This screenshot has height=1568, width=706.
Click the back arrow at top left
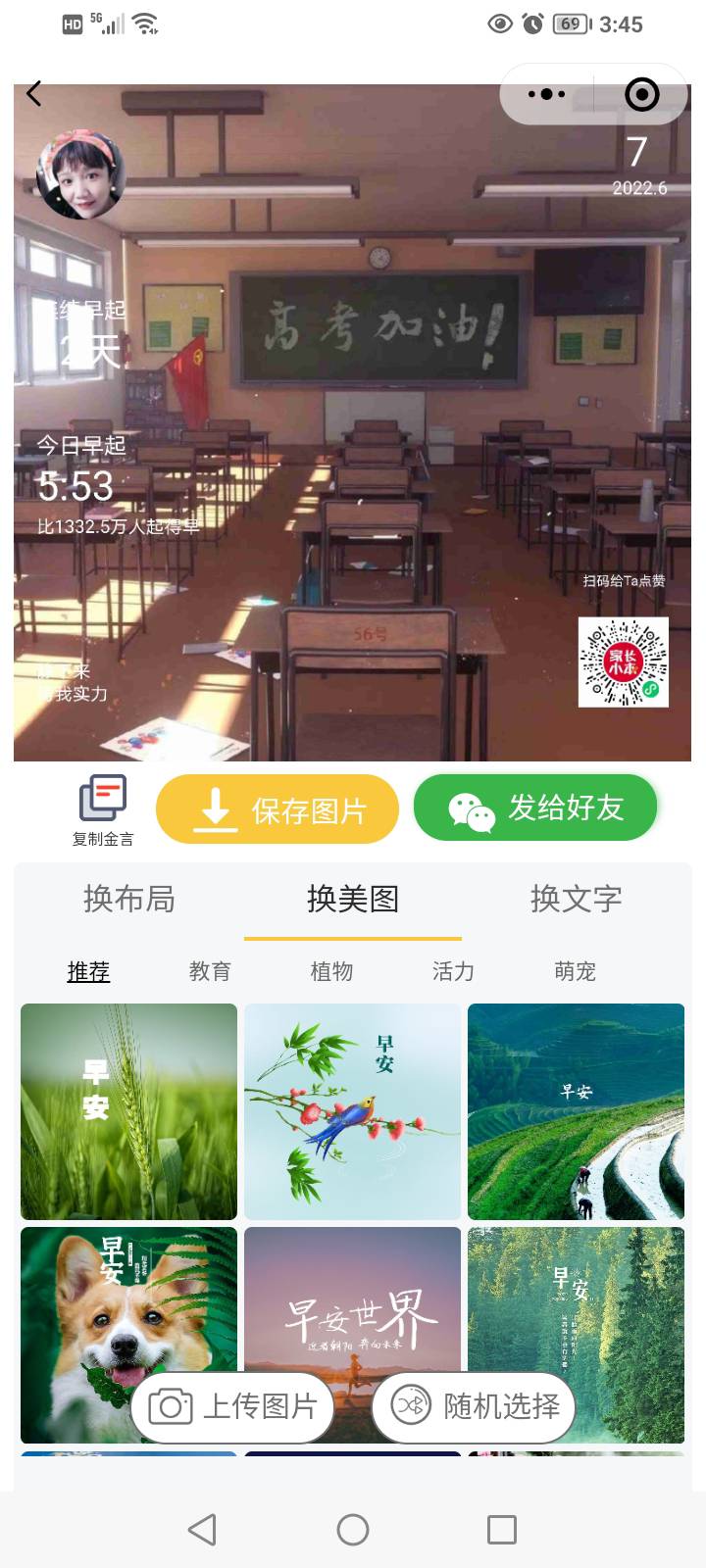(34, 93)
